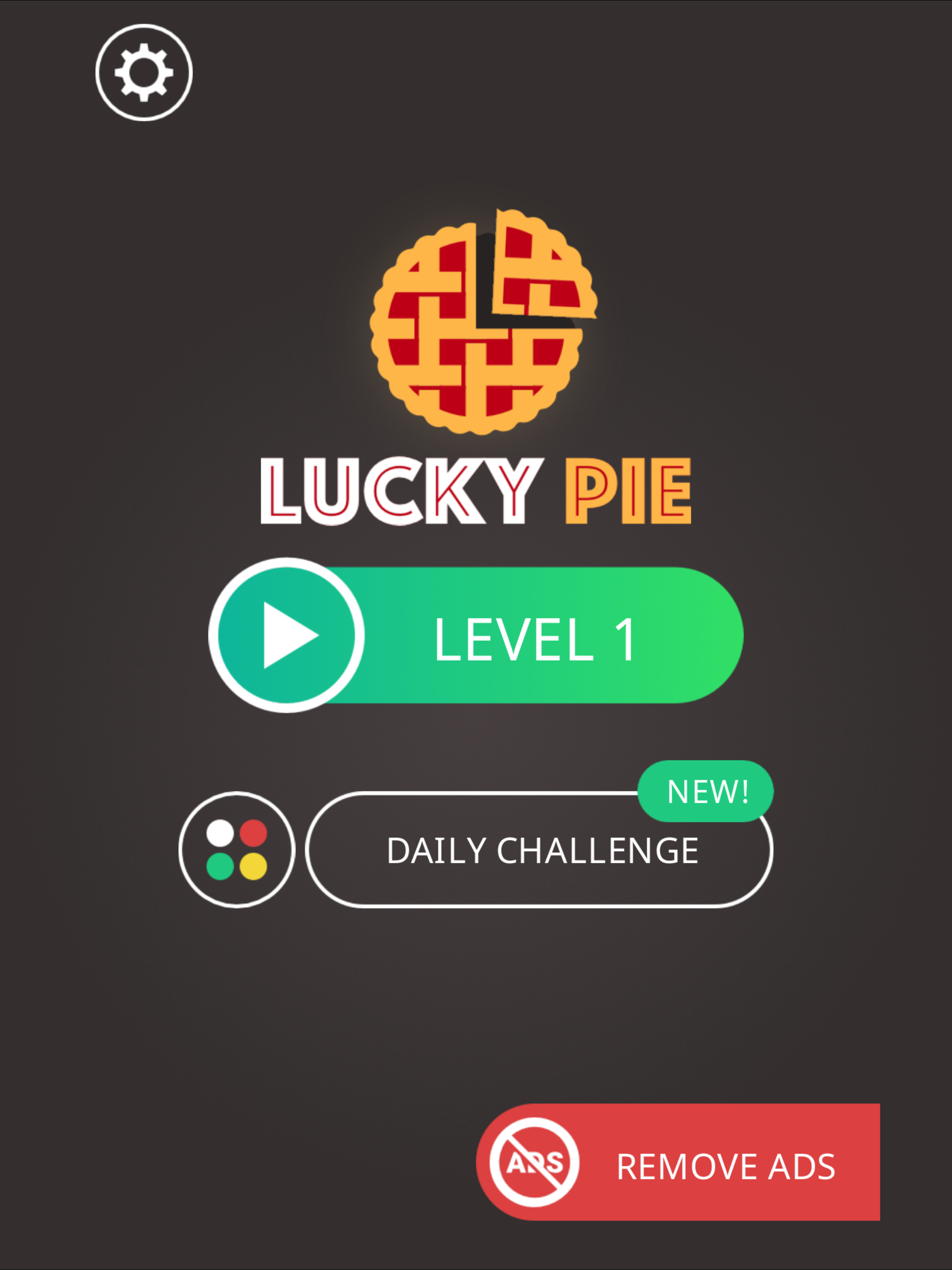Image resolution: width=952 pixels, height=1270 pixels.
Task: Open the Daily Challenge
Action: [540, 850]
